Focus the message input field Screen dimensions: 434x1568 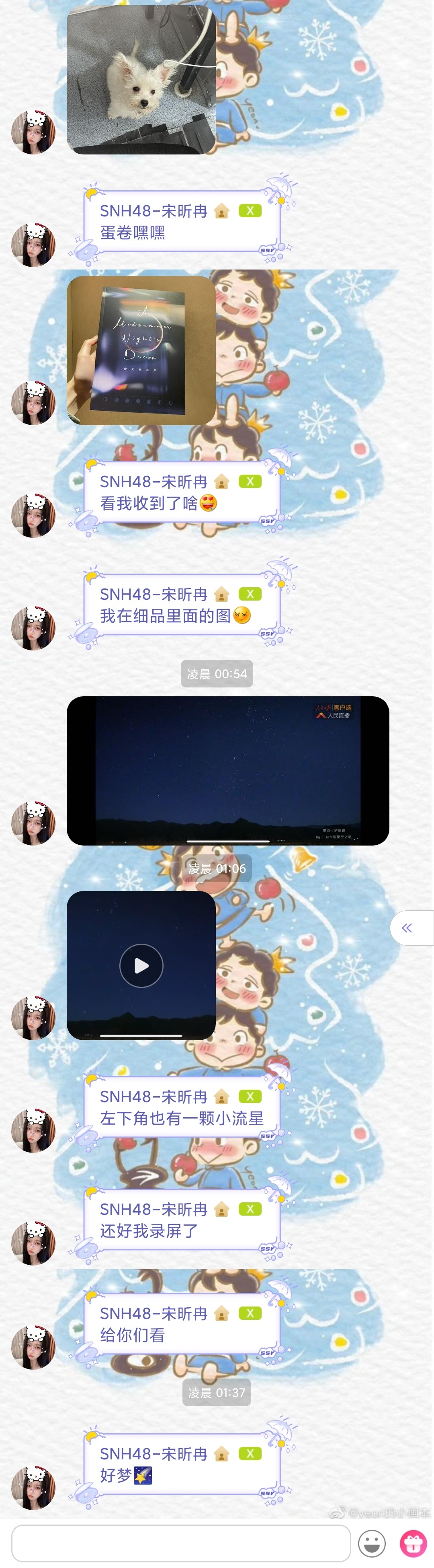[180, 1543]
